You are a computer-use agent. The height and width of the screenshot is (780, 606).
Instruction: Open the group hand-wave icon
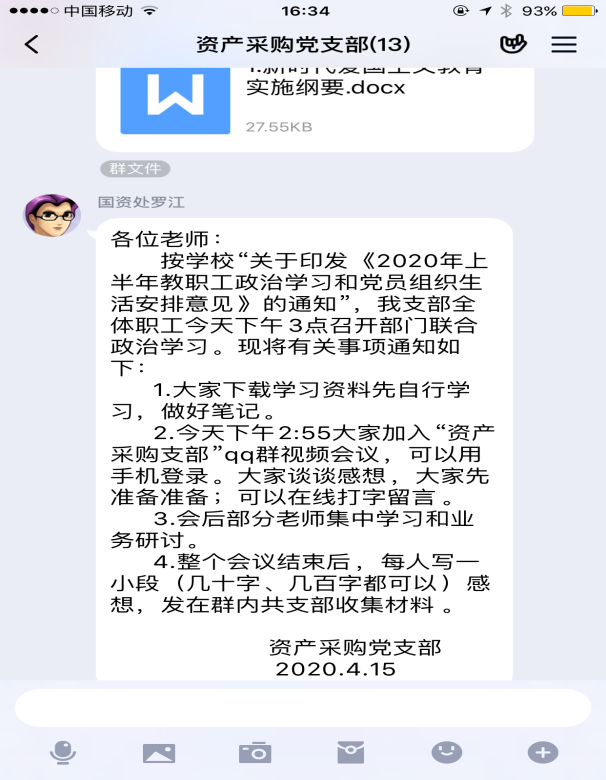(x=513, y=44)
